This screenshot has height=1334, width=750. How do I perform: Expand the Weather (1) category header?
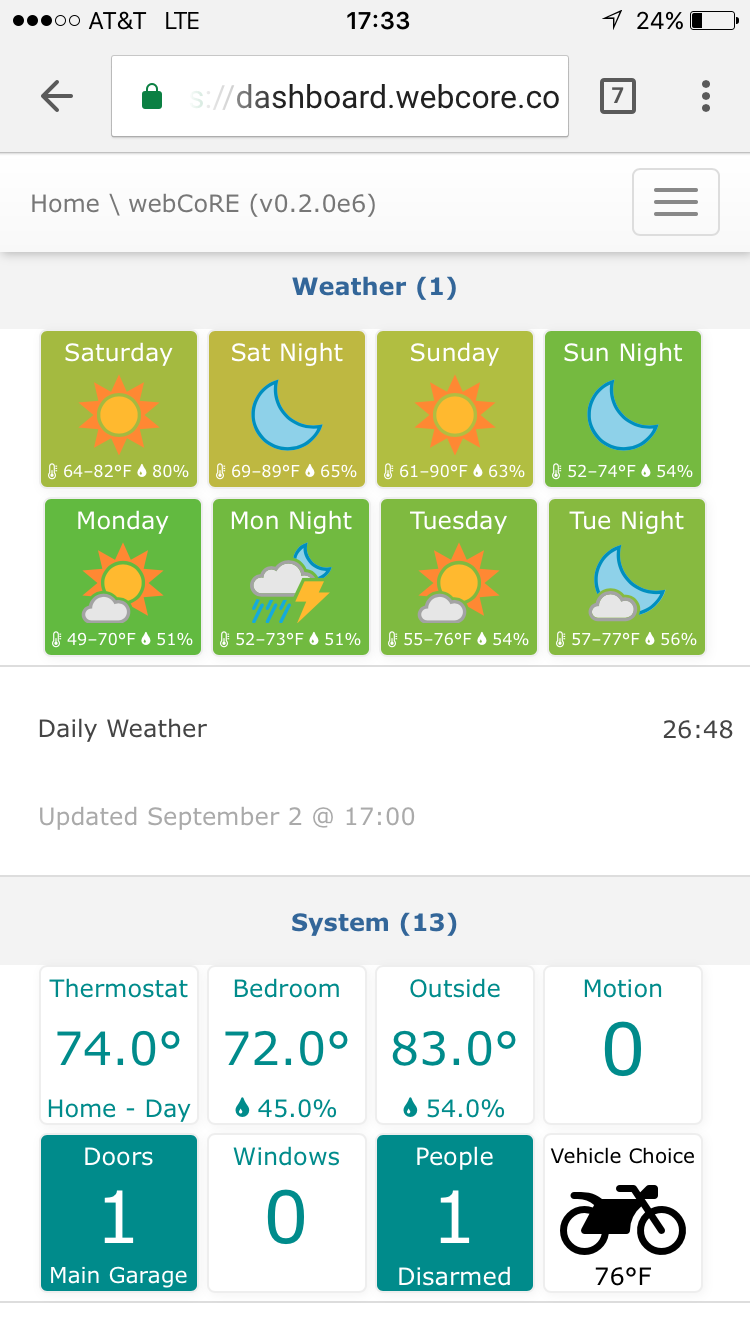[375, 287]
